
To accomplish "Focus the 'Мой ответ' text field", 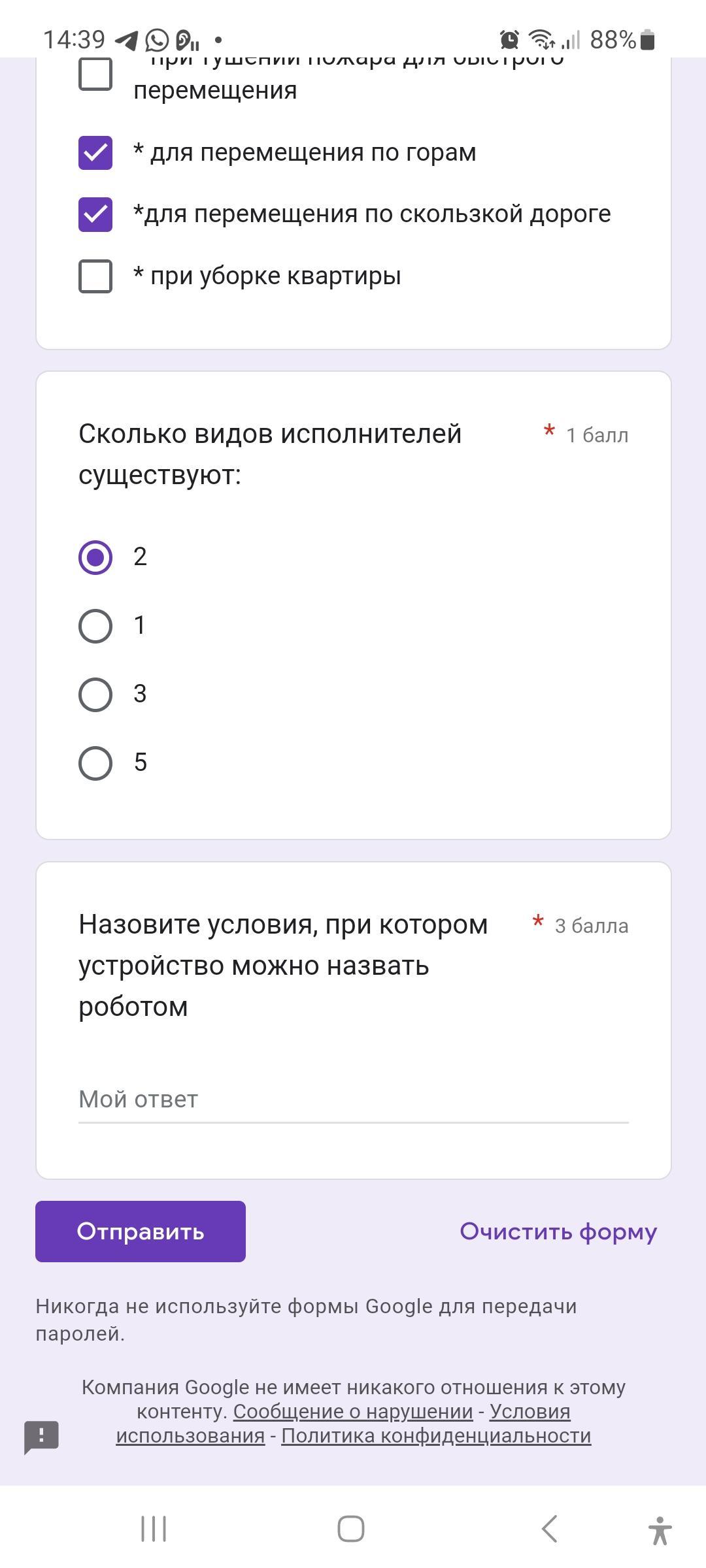I will [353, 1100].
